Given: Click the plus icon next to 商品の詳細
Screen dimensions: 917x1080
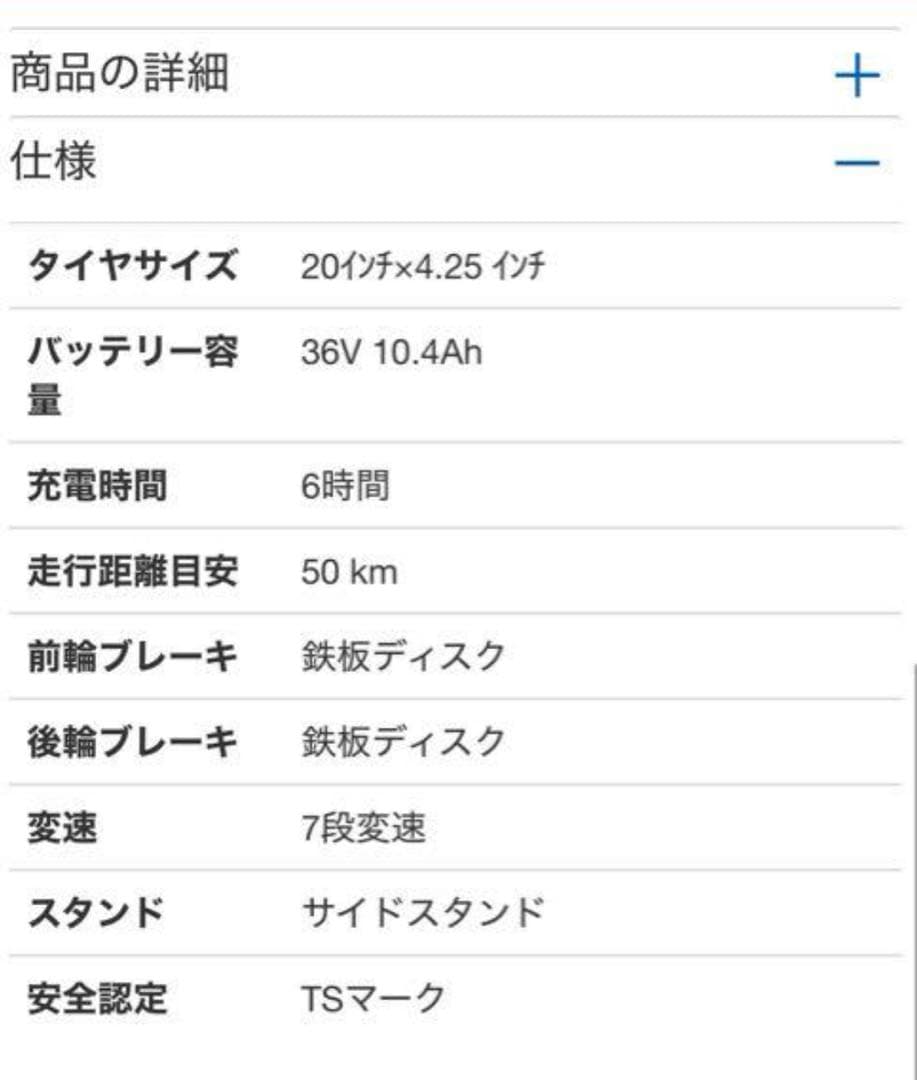Looking at the screenshot, I should click(x=857, y=73).
